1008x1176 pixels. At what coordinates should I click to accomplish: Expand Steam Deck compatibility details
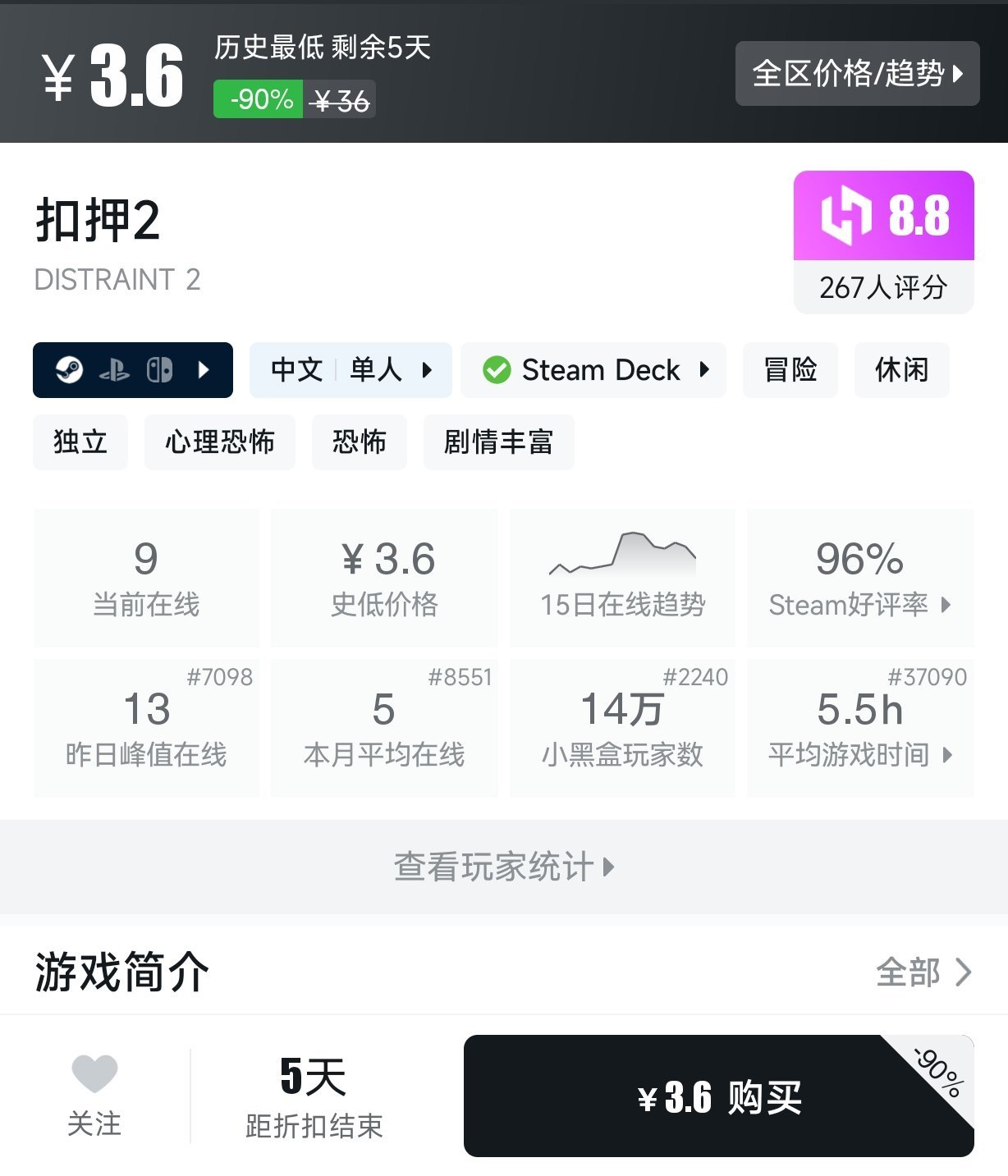704,370
